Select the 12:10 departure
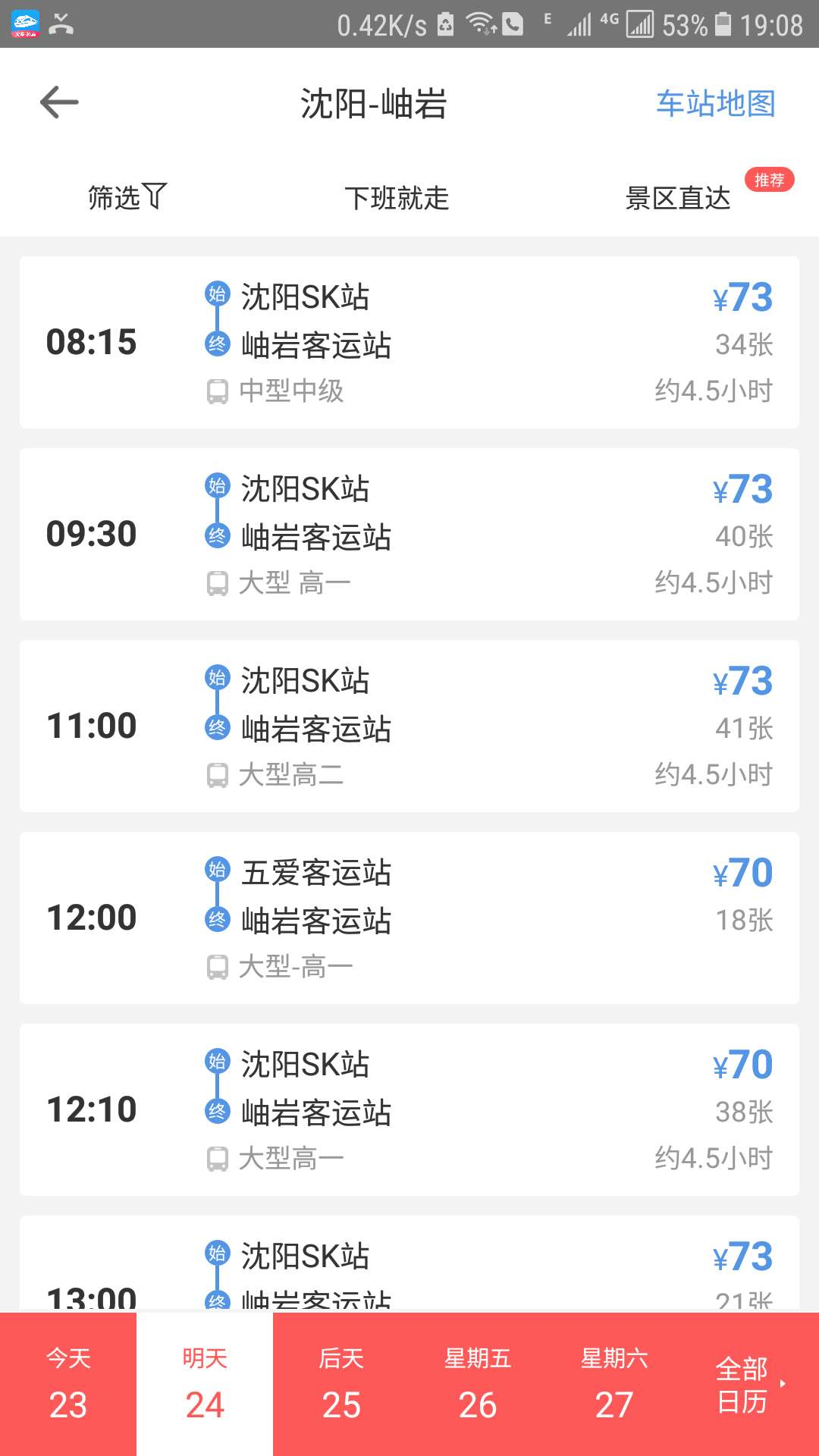Screen dimensions: 819x1456 tap(409, 1109)
